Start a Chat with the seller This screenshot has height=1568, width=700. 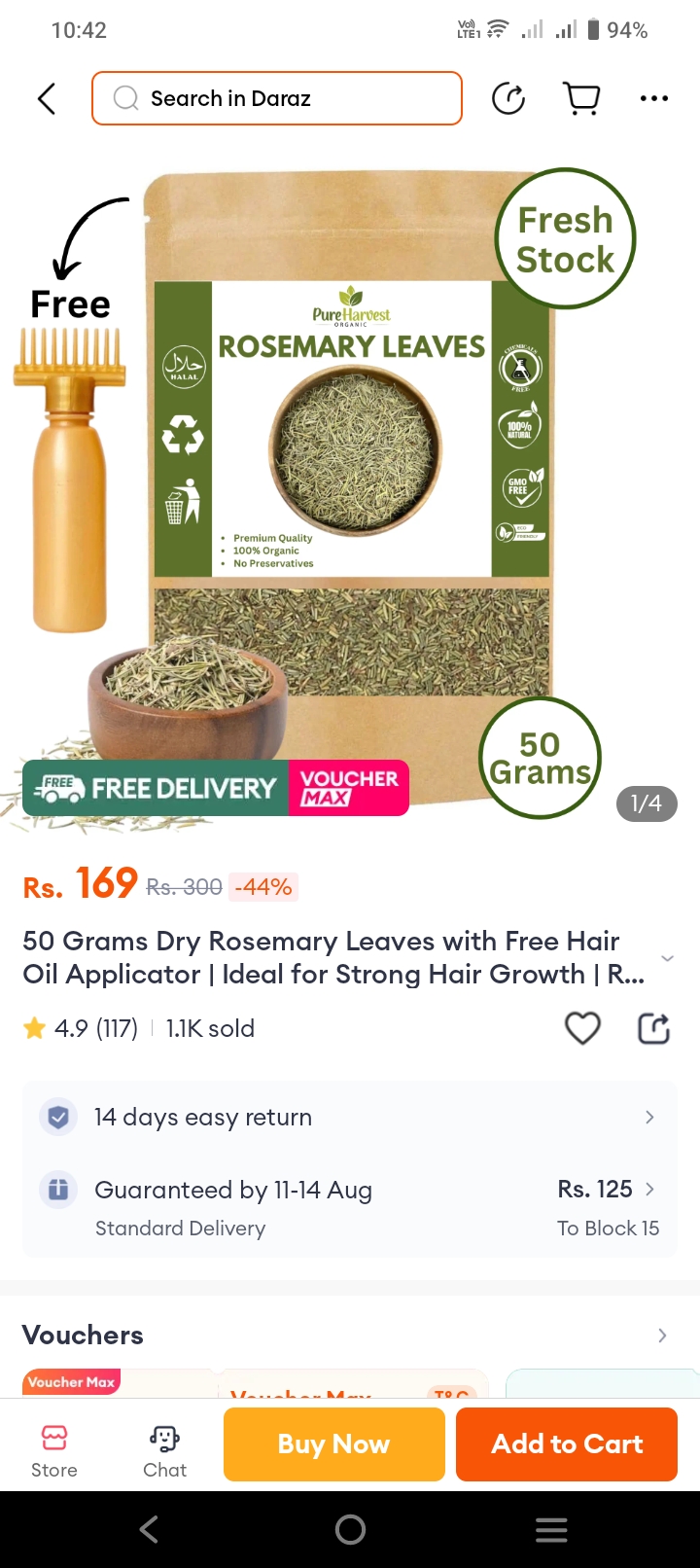coord(164,1449)
